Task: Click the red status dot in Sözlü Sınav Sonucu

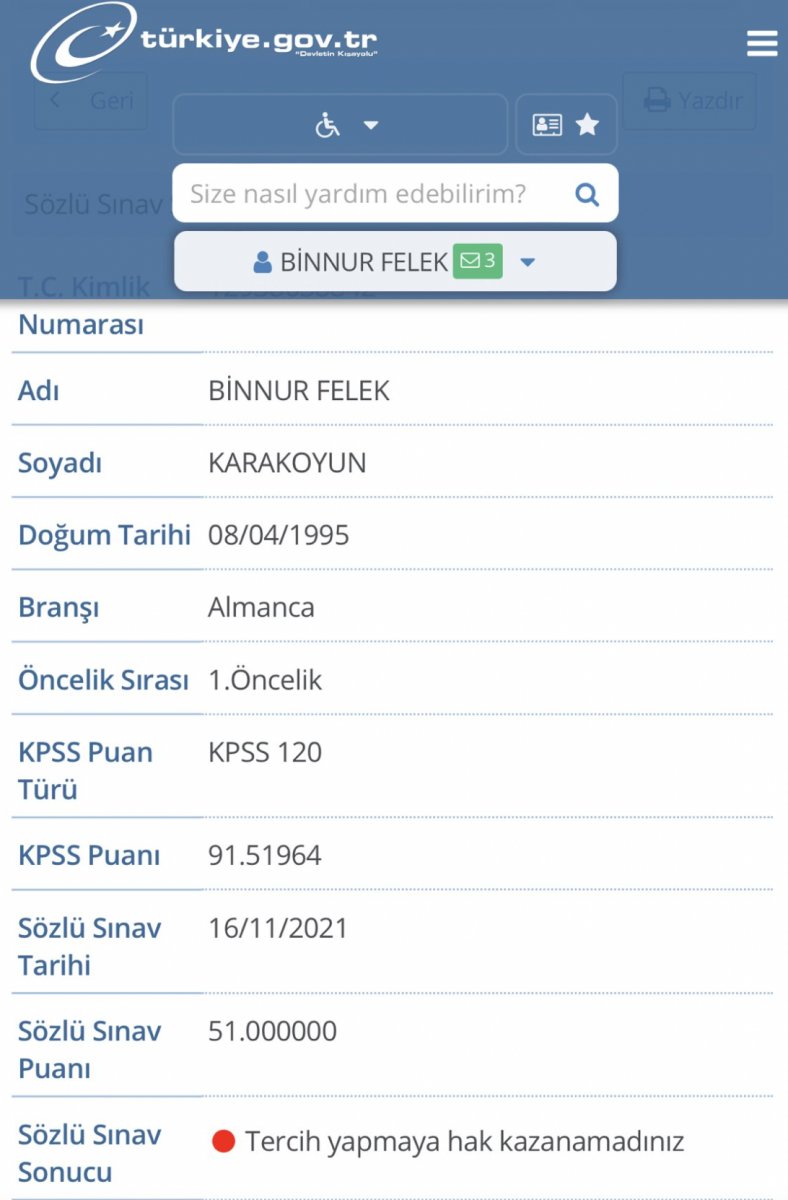Action: point(224,1141)
